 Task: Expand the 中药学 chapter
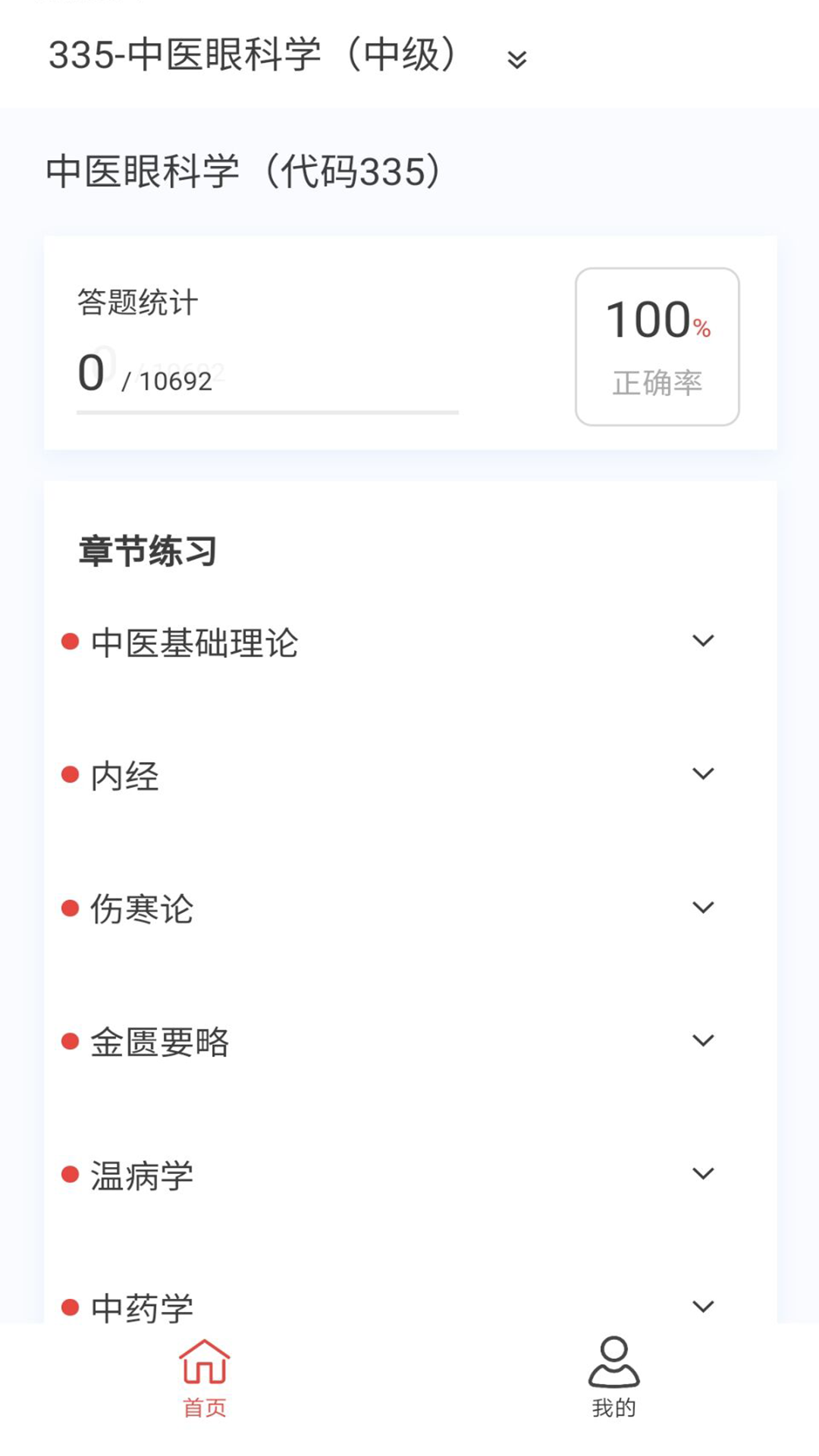704,1306
